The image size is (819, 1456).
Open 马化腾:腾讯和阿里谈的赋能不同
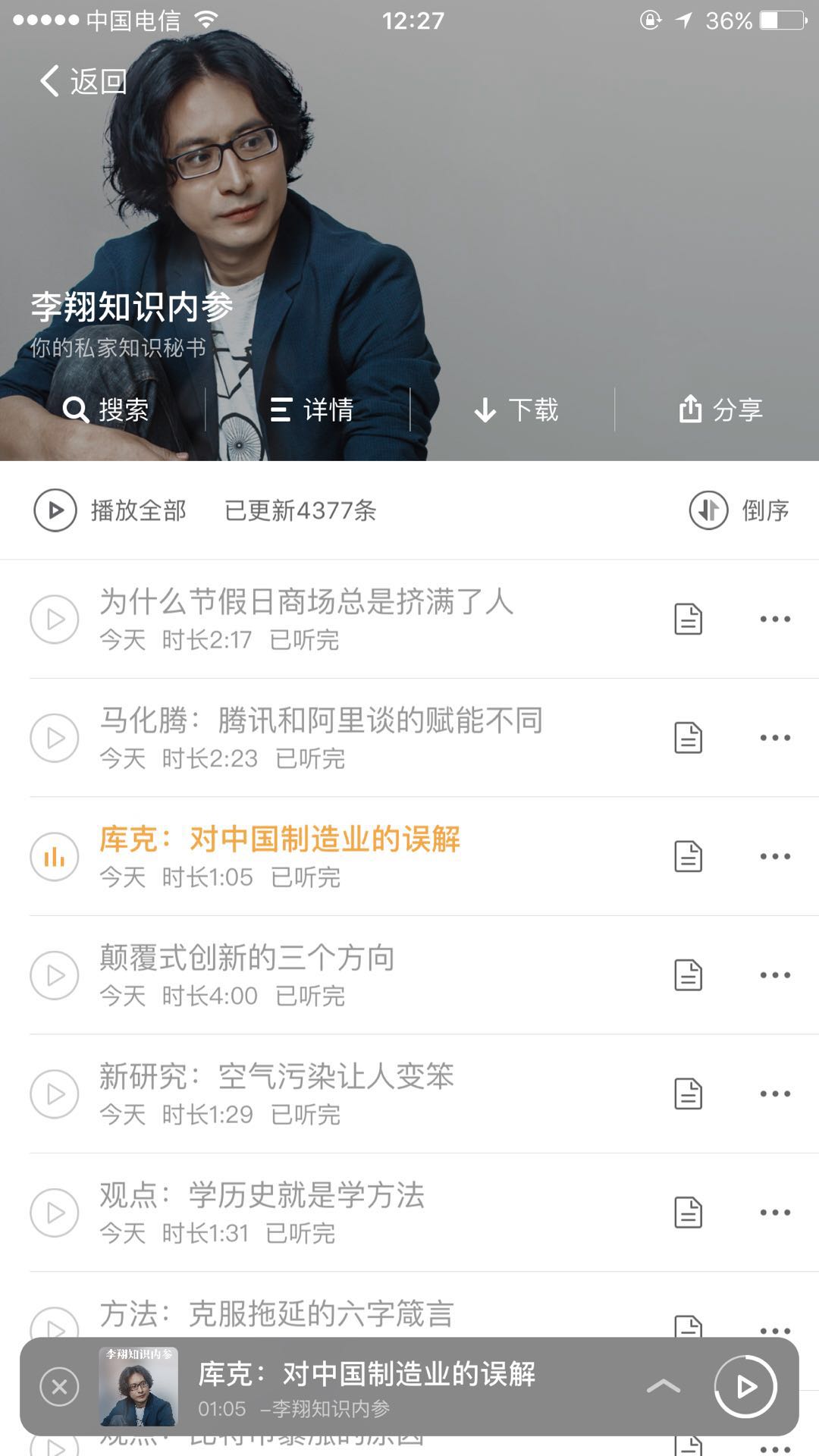click(321, 721)
